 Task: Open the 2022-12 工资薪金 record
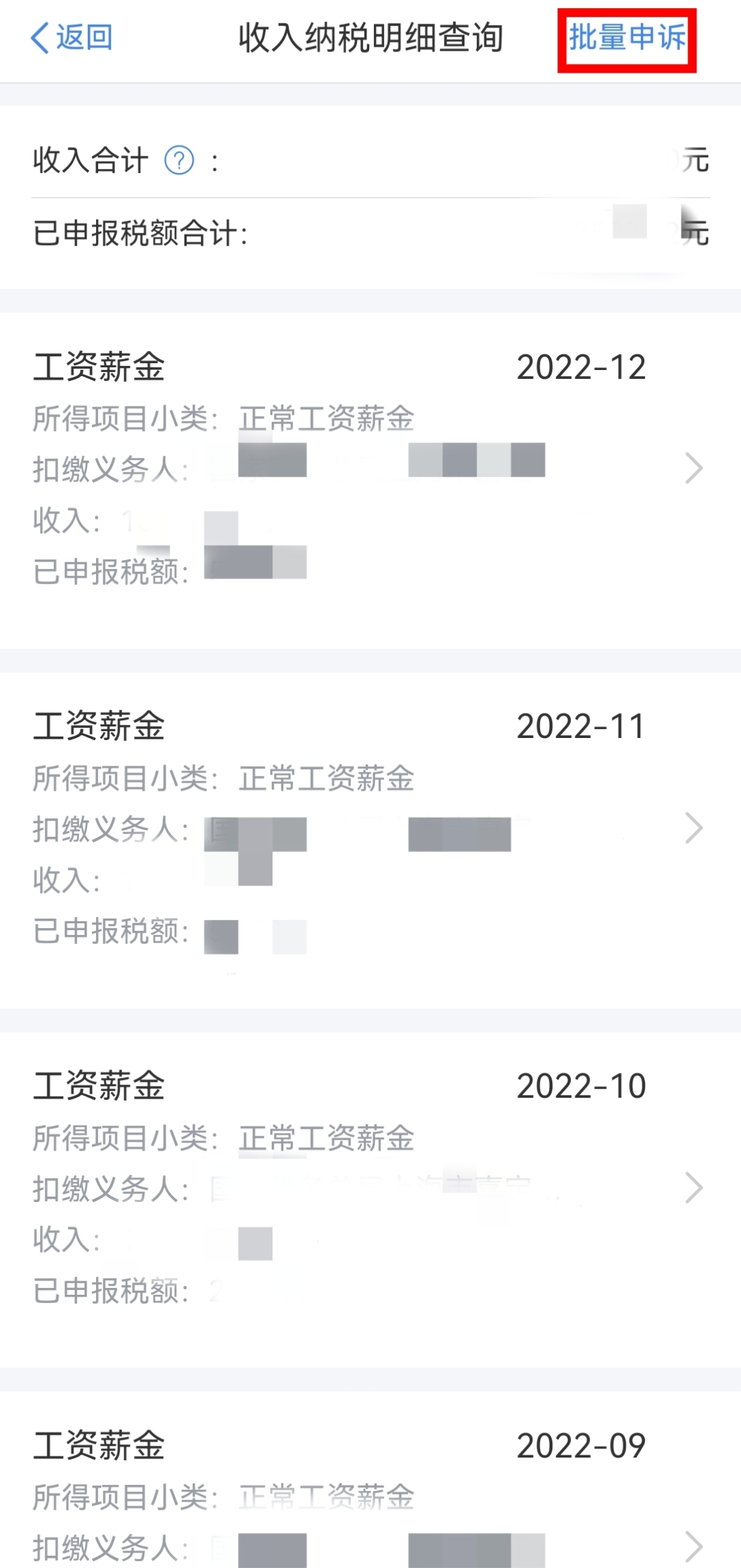[370, 470]
